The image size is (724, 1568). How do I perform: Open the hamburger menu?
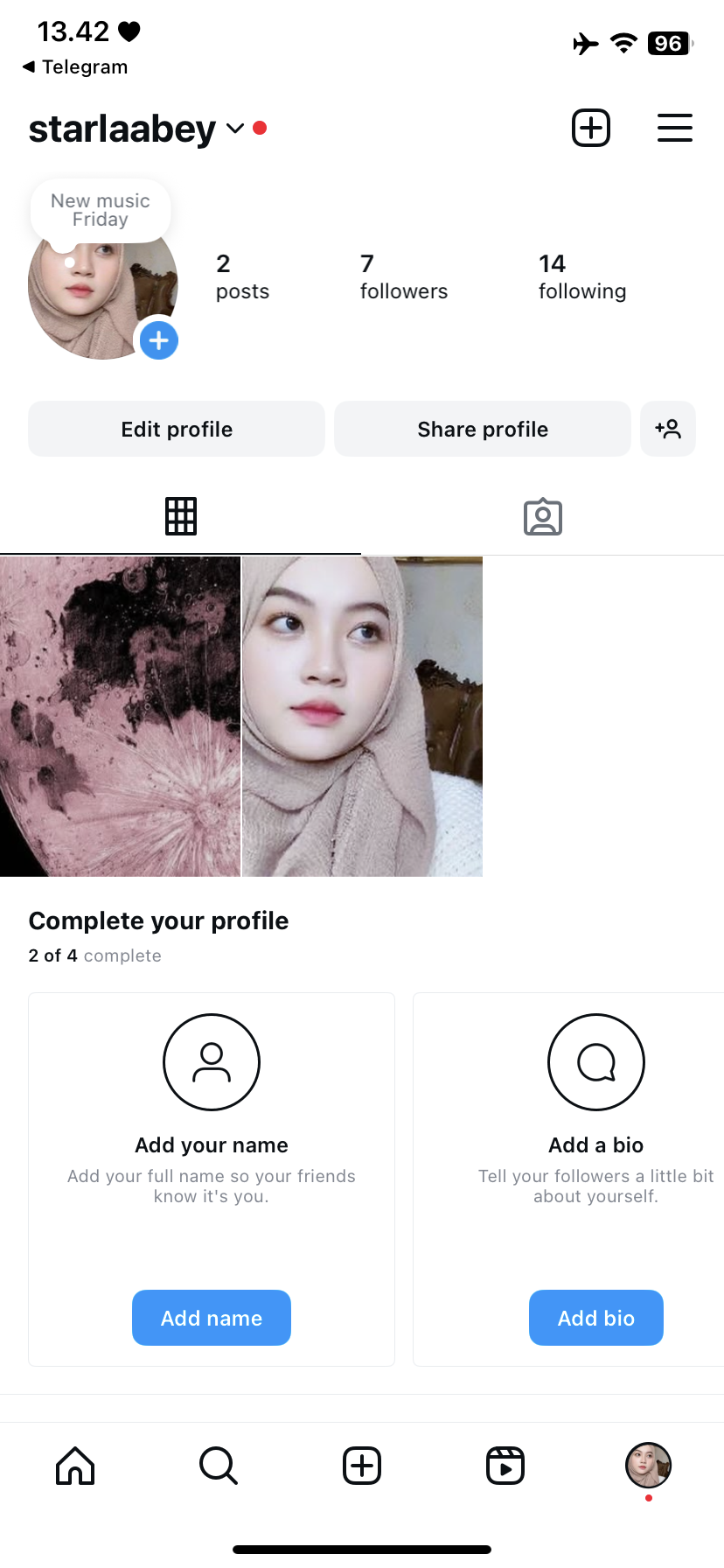(674, 128)
